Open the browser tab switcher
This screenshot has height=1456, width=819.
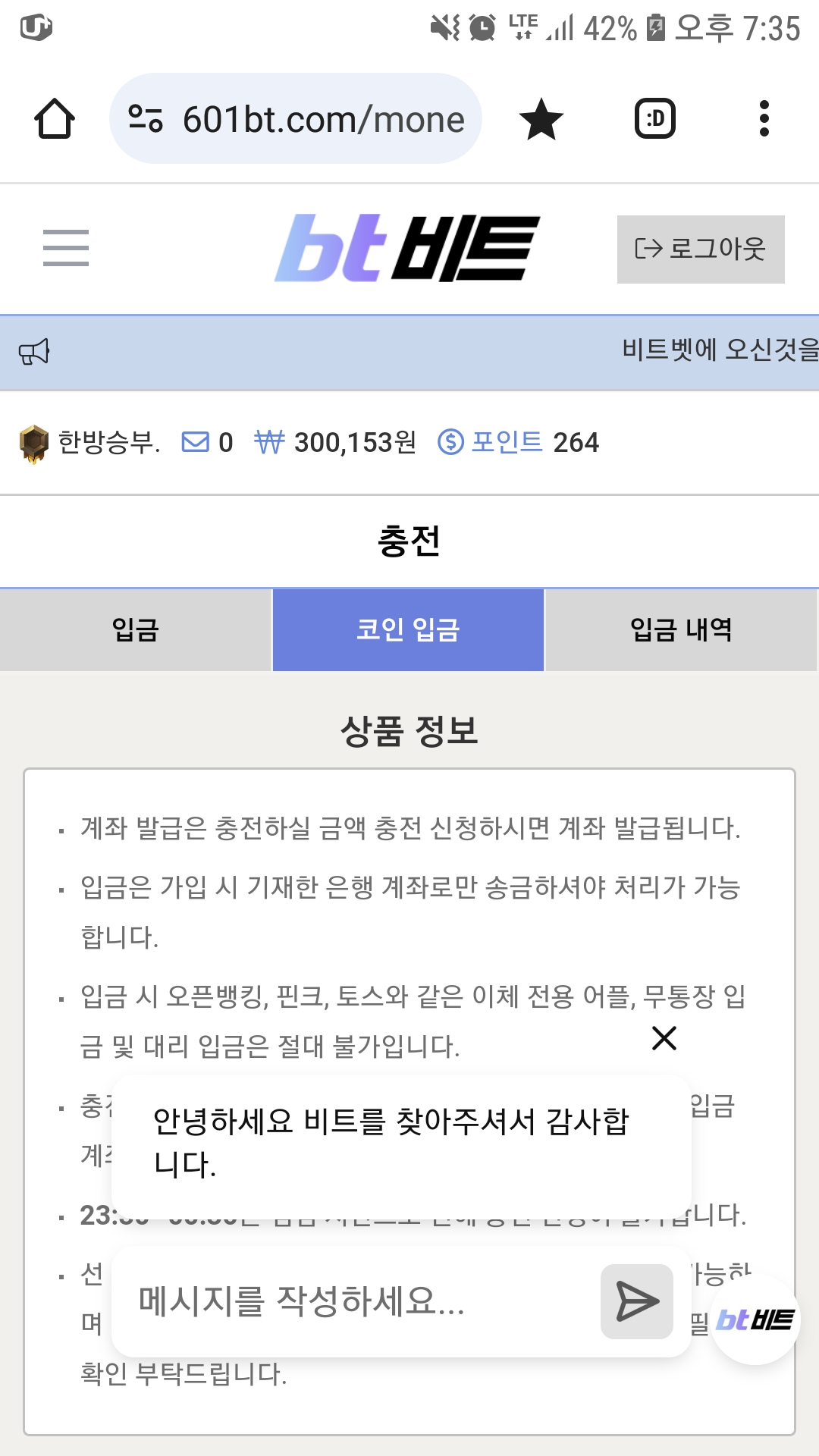pos(655,119)
